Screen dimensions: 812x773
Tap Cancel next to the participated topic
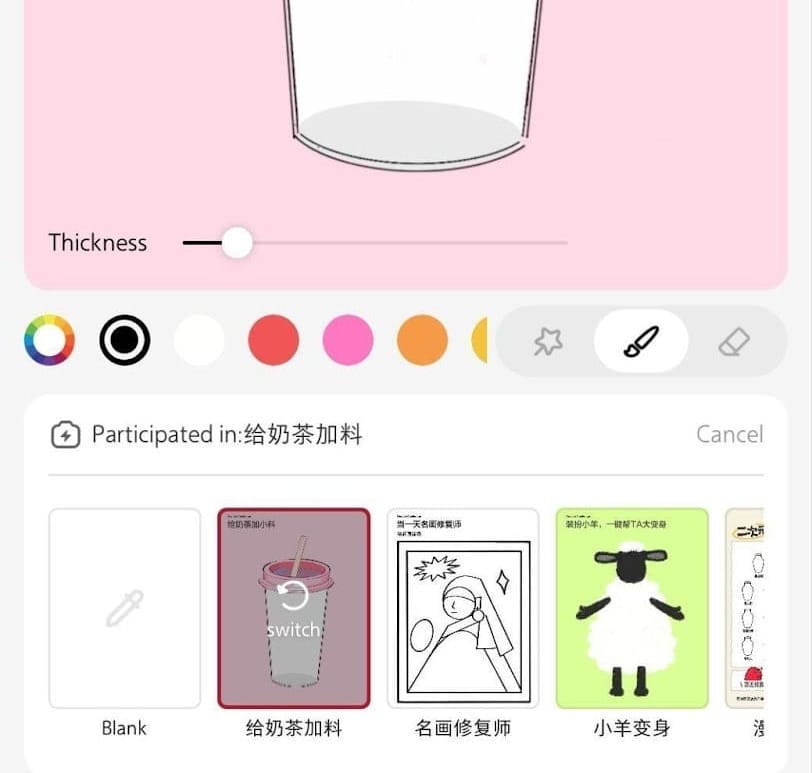point(729,434)
